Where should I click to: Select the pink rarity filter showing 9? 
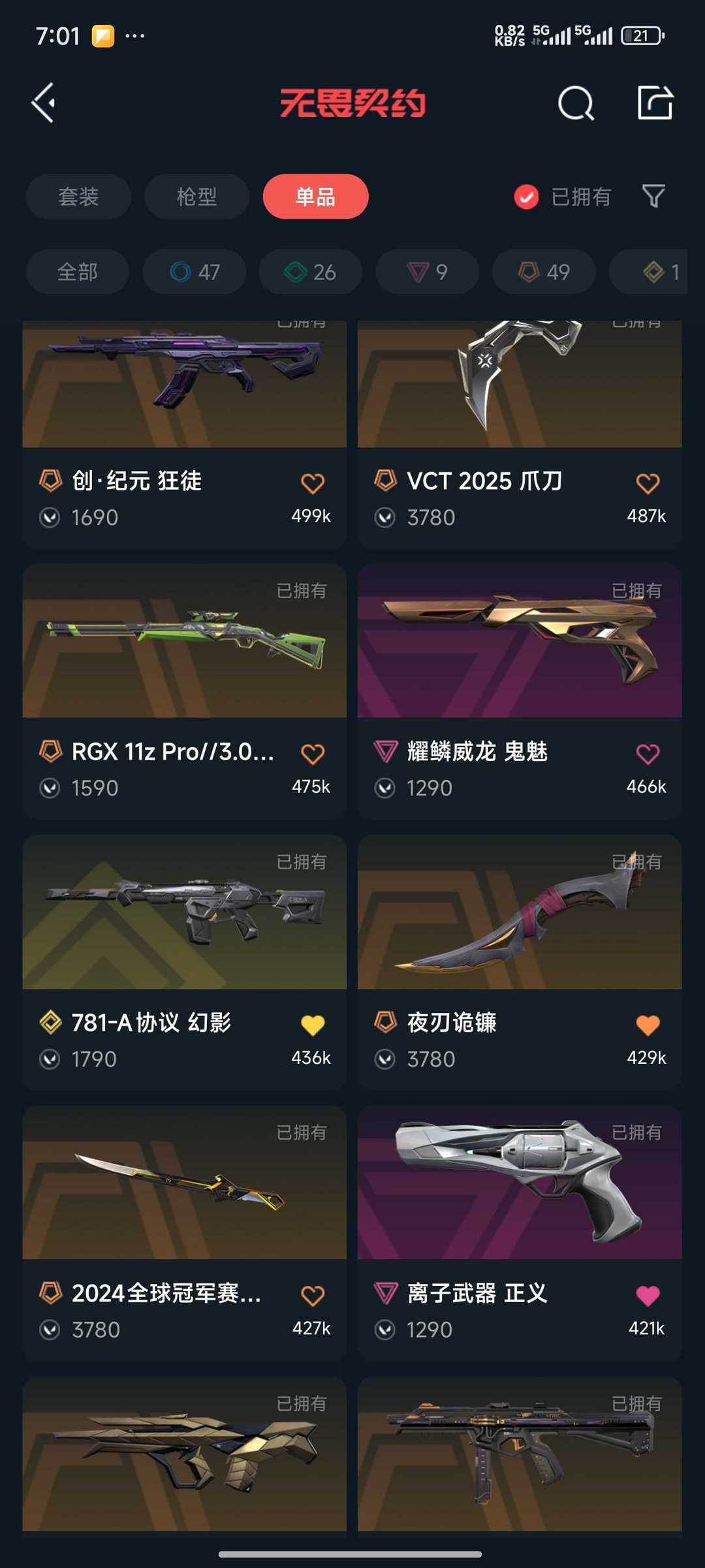pos(426,272)
